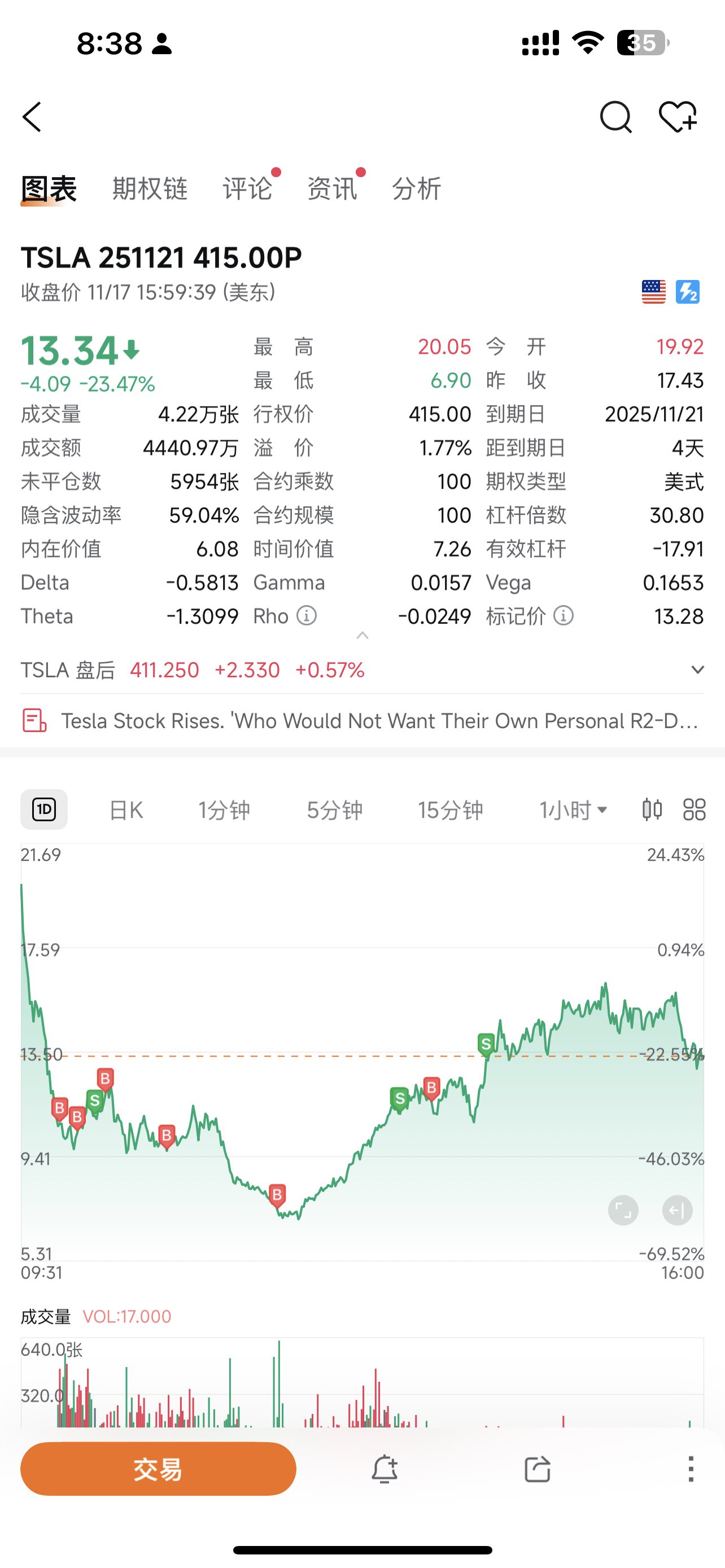
Task: Open the 1小时 interval dropdown
Action: 573,810
